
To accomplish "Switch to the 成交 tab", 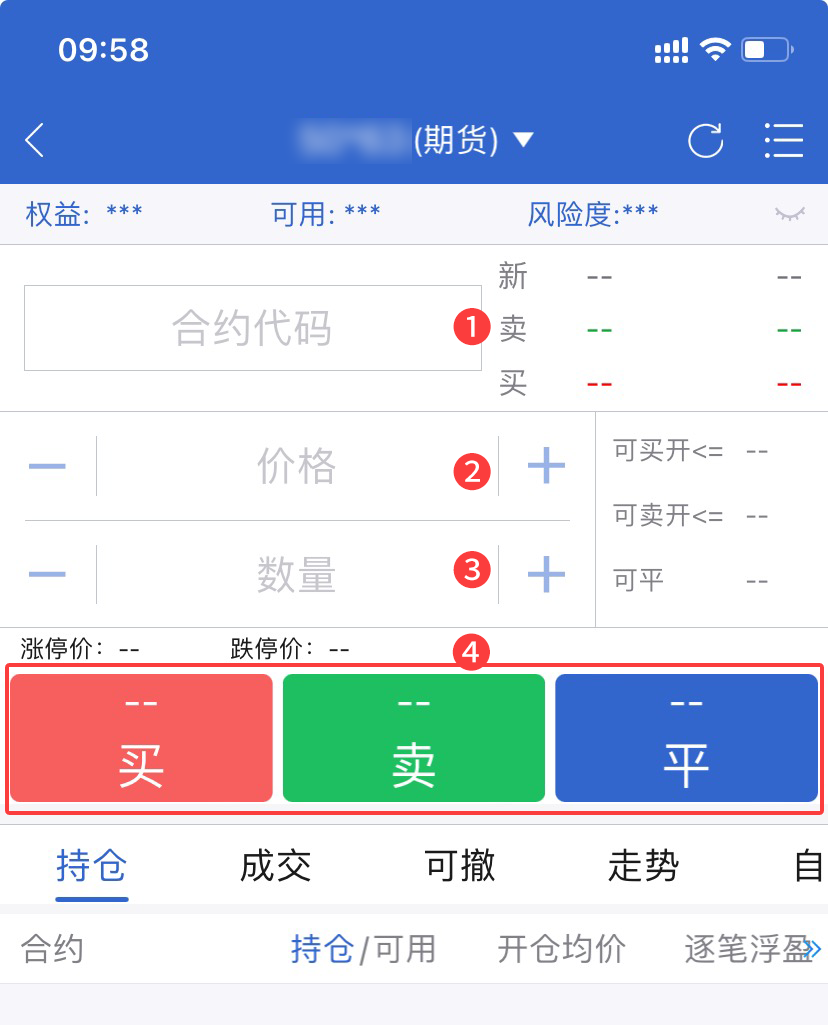I will point(276,866).
